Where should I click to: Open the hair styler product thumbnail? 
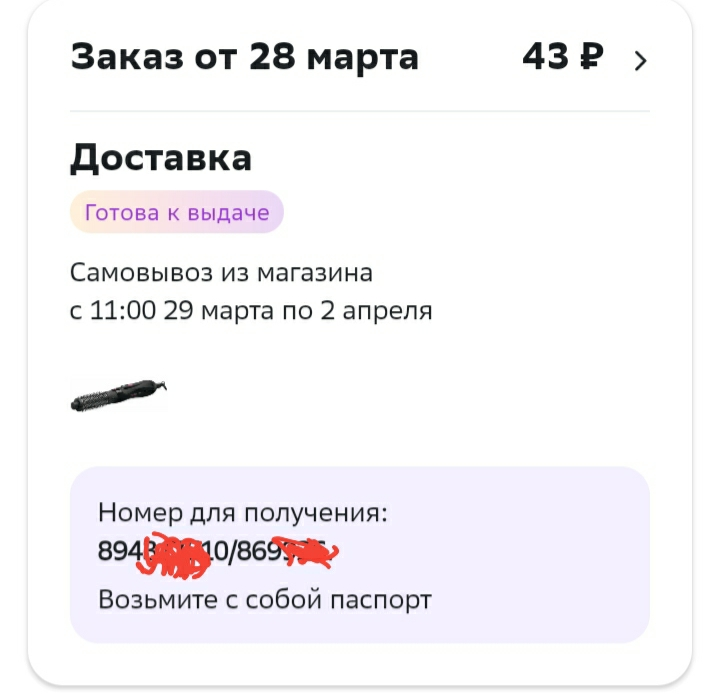119,395
